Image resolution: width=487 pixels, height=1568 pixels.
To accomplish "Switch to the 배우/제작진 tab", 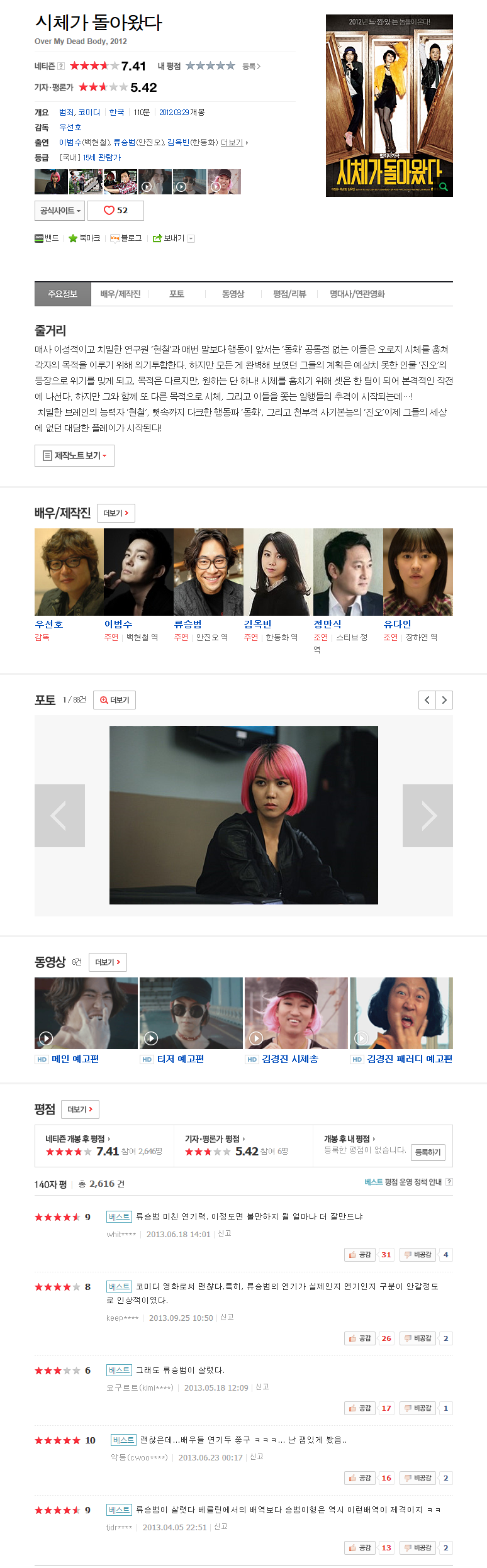I will pos(120,294).
